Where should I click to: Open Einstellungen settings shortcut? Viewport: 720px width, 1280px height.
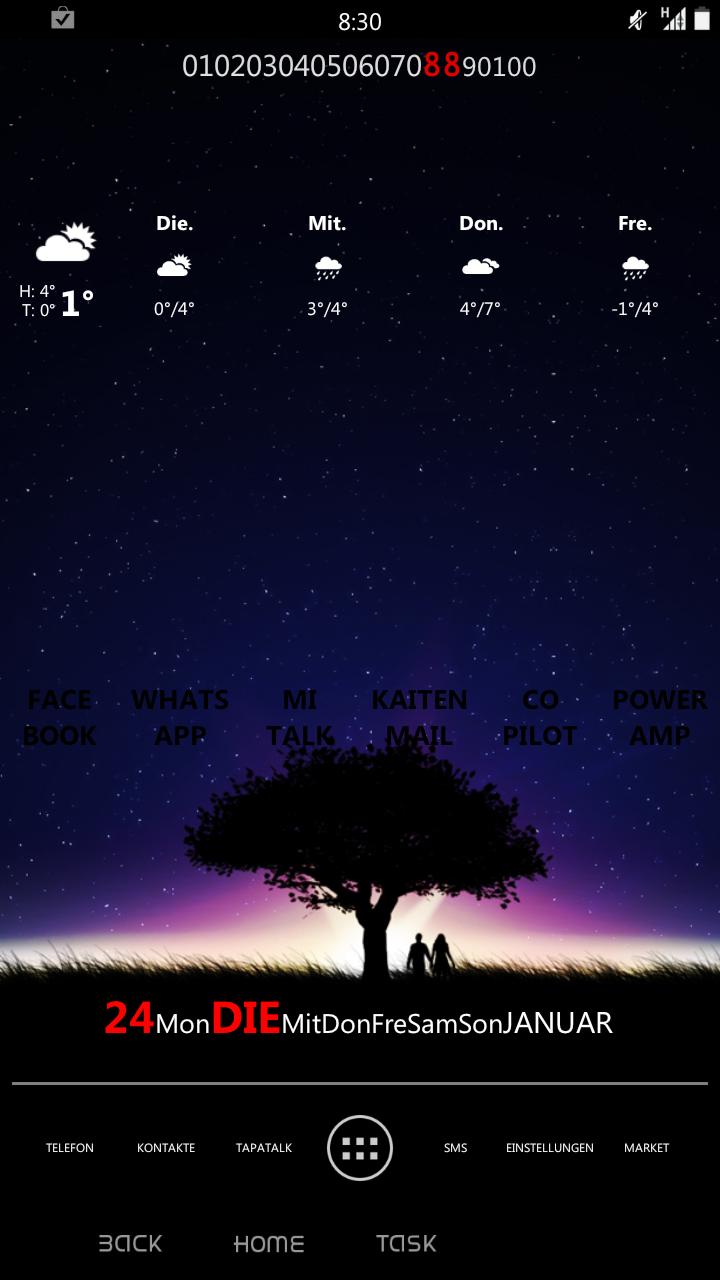[550, 1148]
